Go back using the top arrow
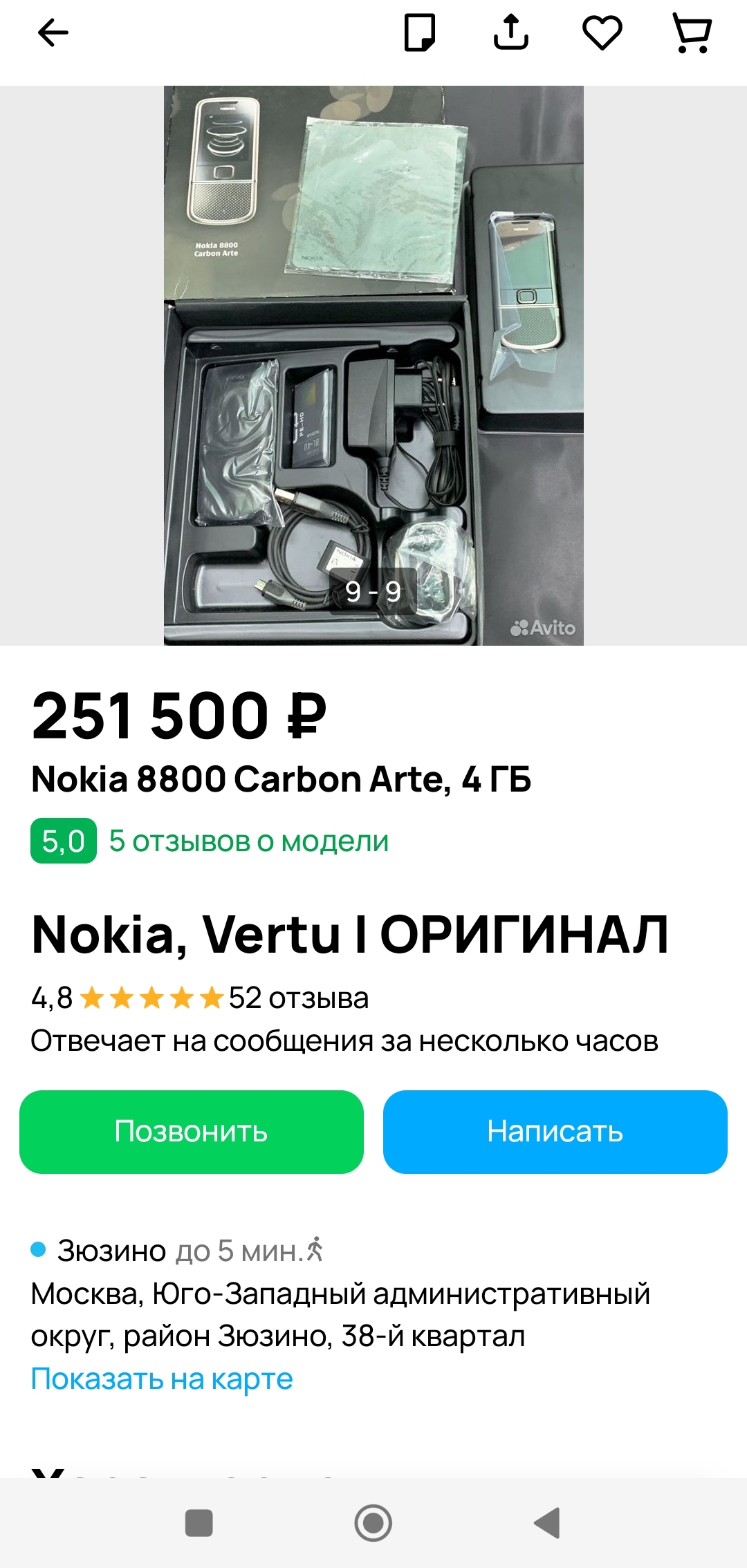The height and width of the screenshot is (1568, 747). 53,32
